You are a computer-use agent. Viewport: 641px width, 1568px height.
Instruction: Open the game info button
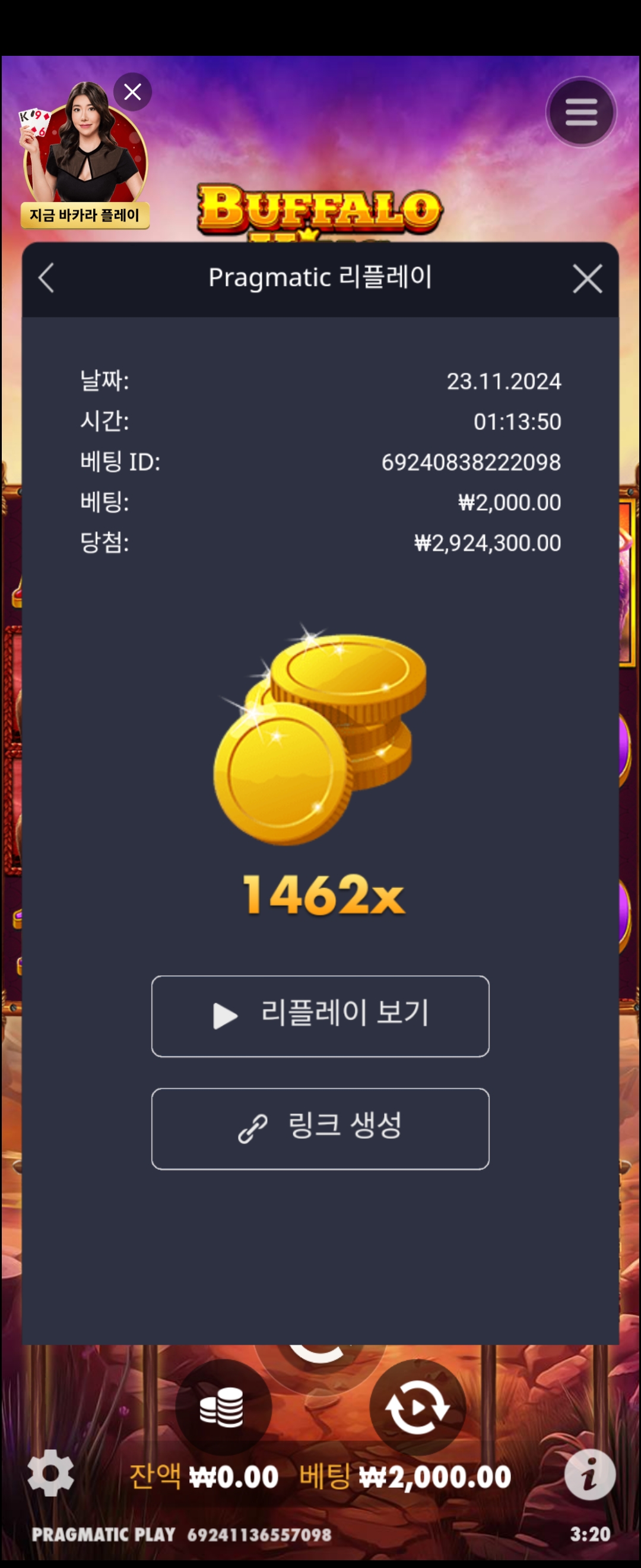point(589,1475)
